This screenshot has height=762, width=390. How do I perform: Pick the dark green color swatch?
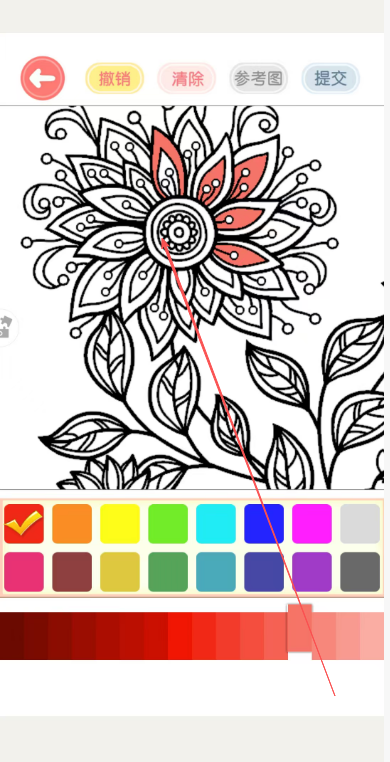click(x=168, y=572)
